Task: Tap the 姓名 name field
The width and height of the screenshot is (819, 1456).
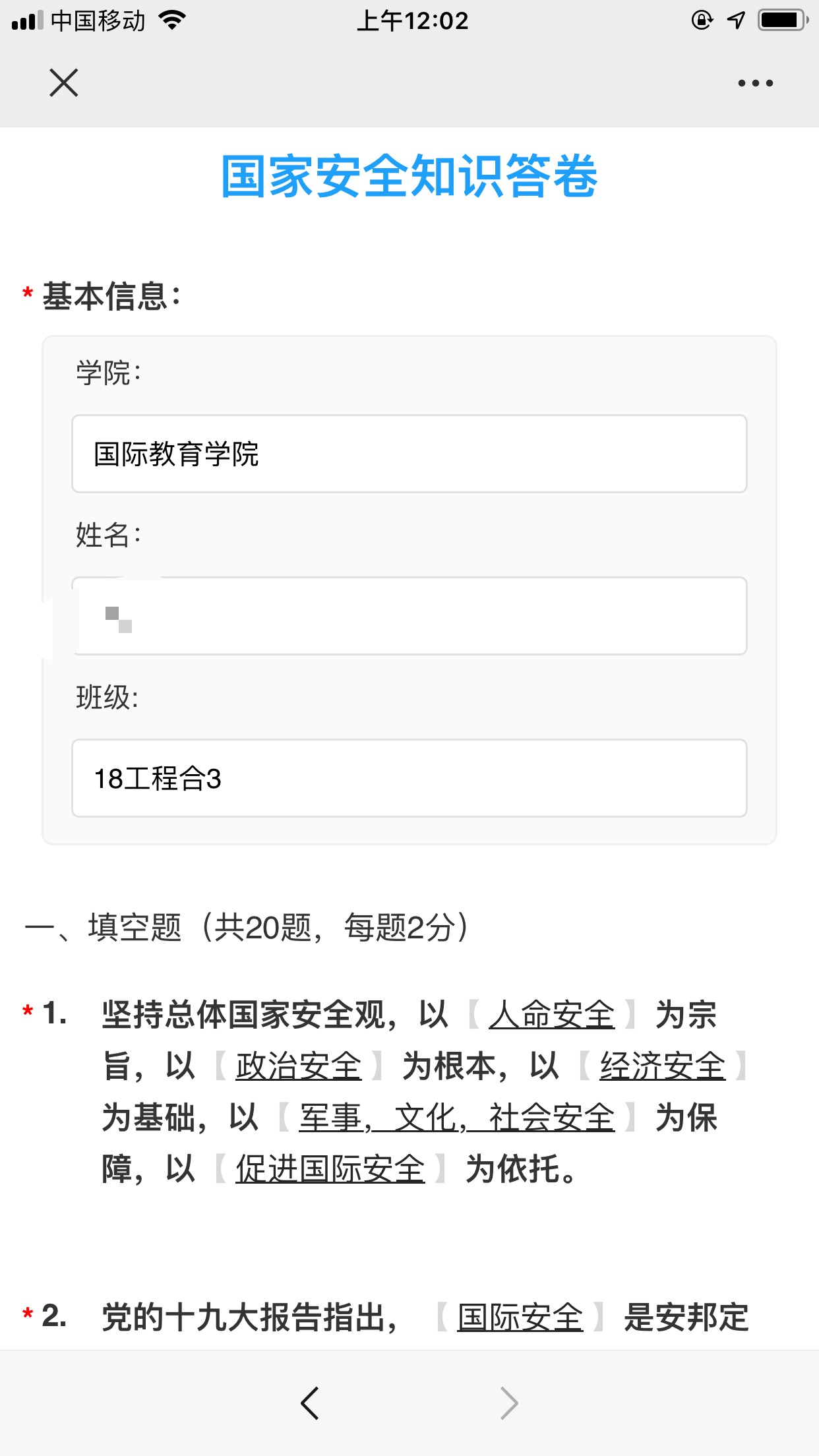Action: (409, 616)
